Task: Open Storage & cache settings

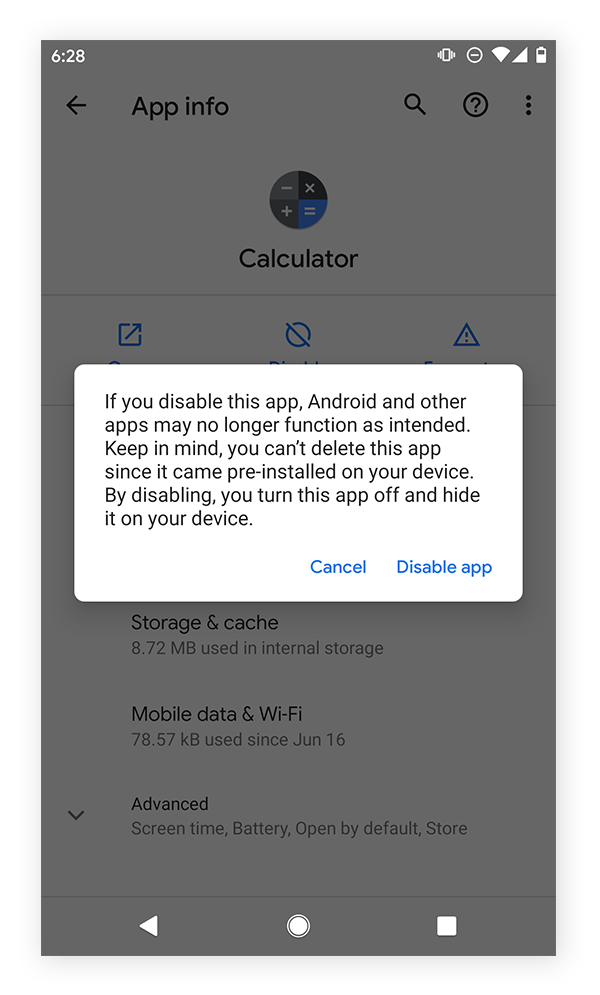Action: 298,635
